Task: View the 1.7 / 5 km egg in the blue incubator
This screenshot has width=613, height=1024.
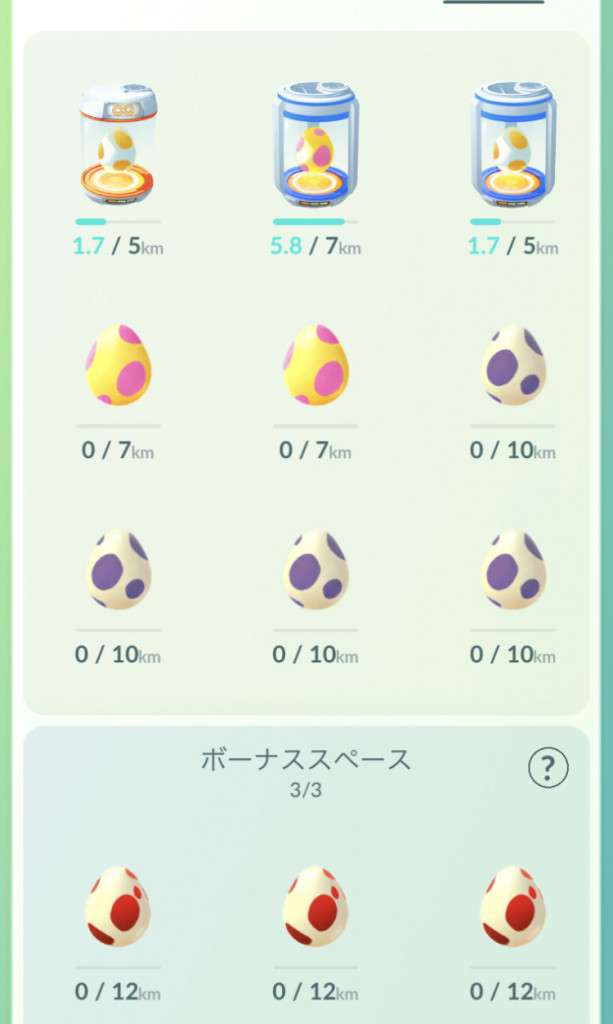Action: pyautogui.click(x=514, y=147)
